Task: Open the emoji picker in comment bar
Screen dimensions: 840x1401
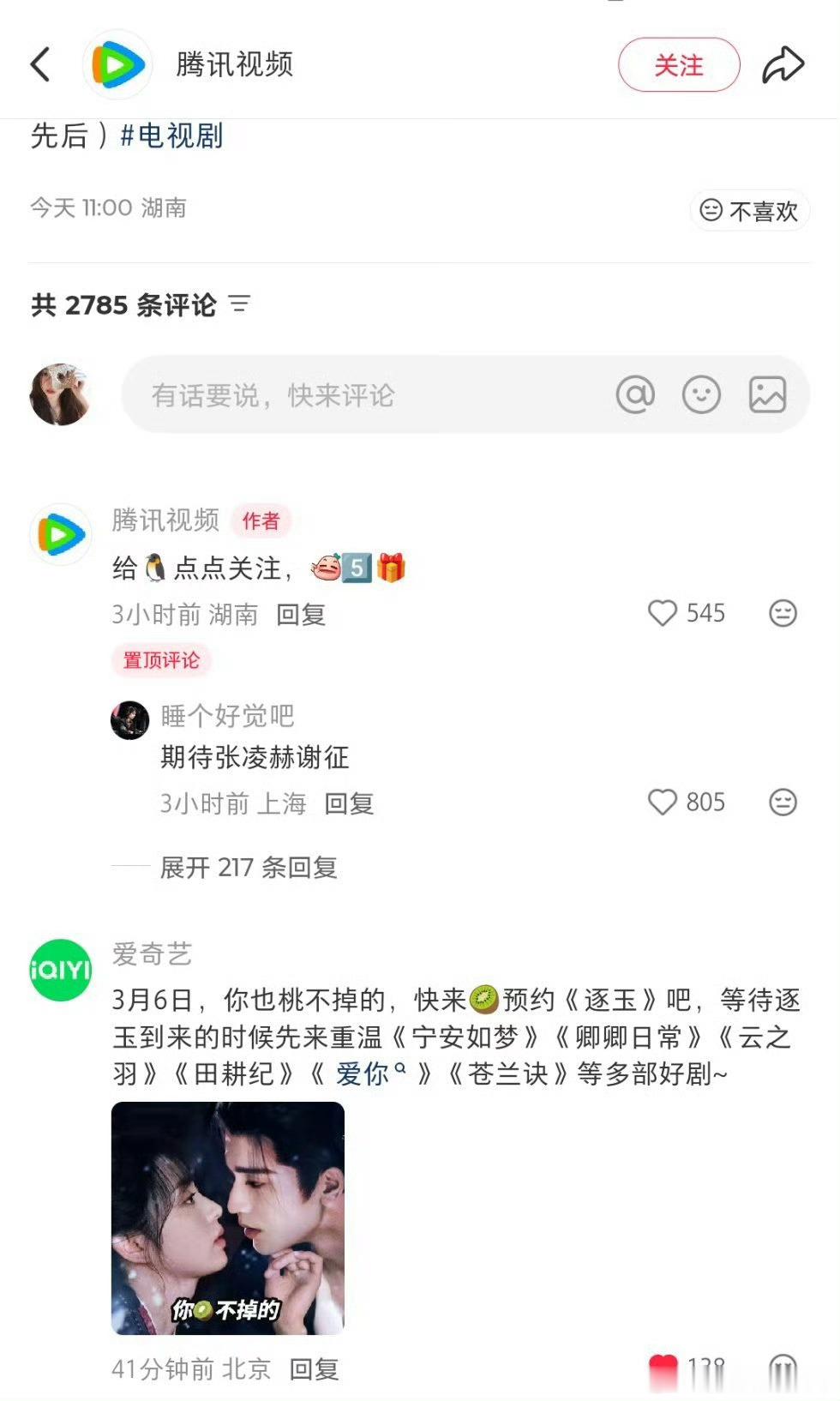Action: tap(701, 395)
